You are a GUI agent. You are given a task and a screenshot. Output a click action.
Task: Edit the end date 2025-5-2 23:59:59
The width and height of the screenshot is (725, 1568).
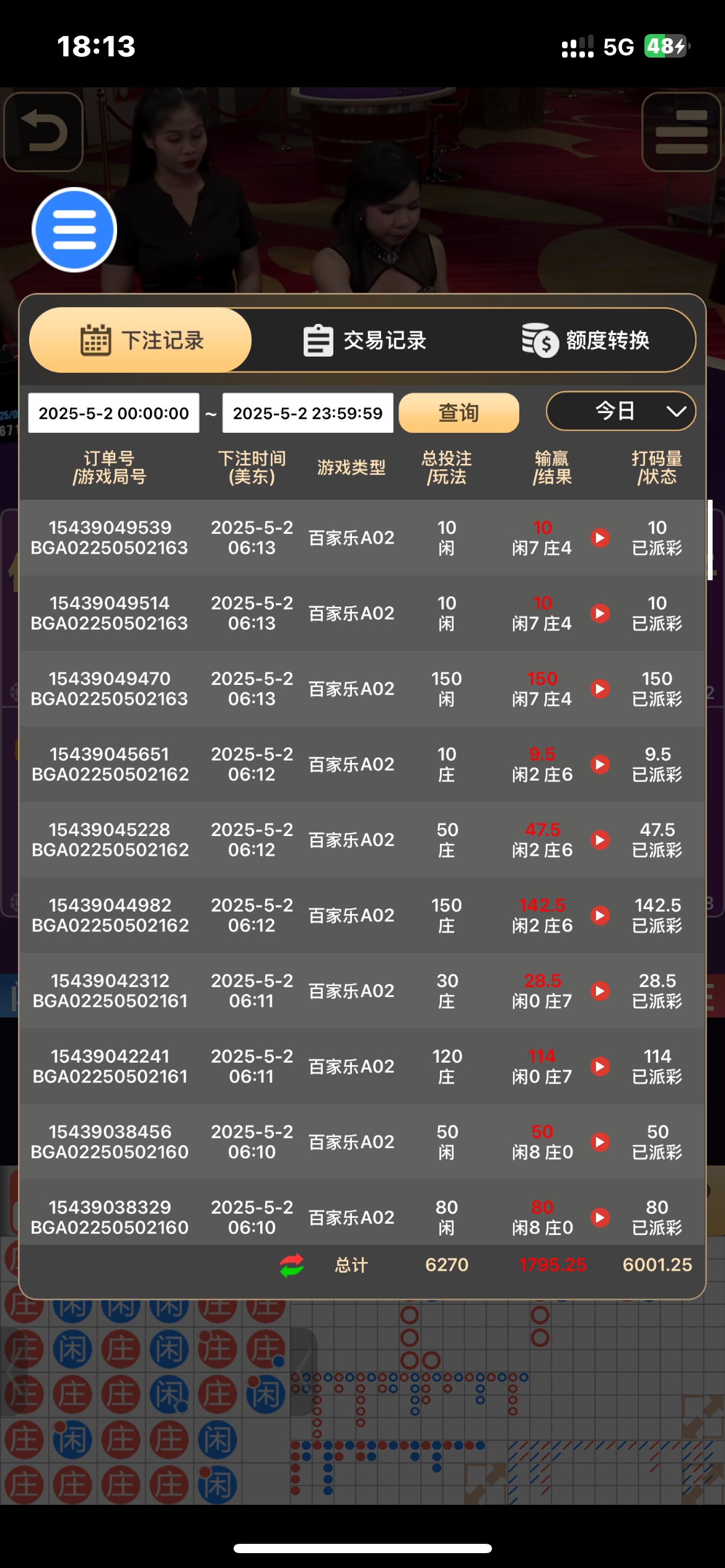pos(308,413)
